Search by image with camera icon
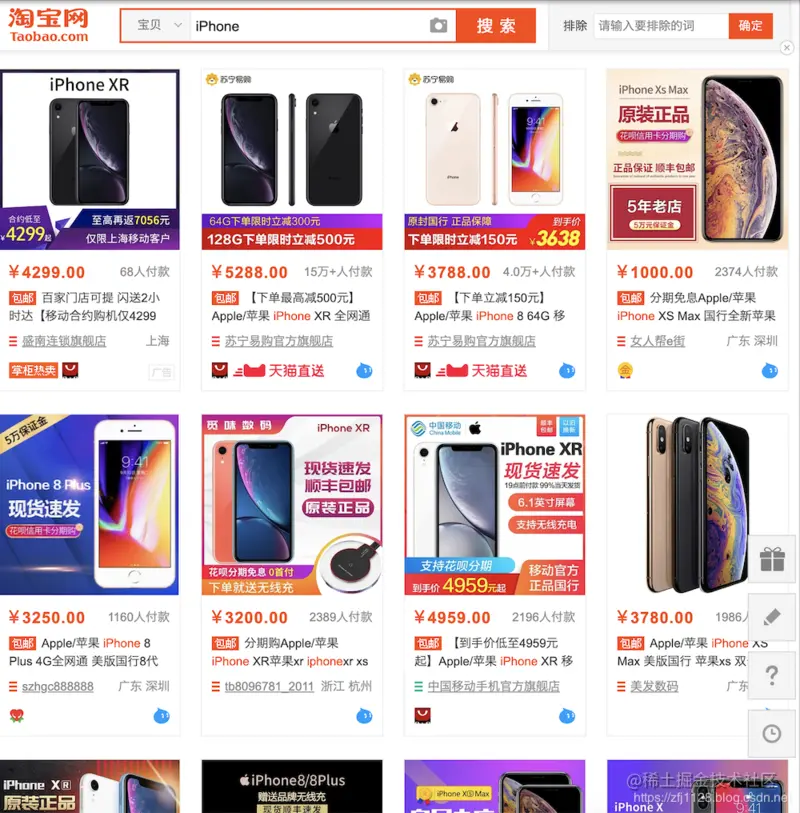800x813 pixels. [438, 26]
